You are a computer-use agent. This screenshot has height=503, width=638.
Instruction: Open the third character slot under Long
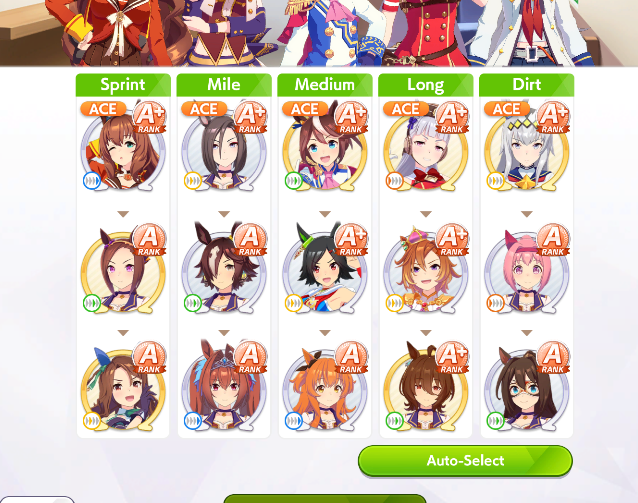426,390
